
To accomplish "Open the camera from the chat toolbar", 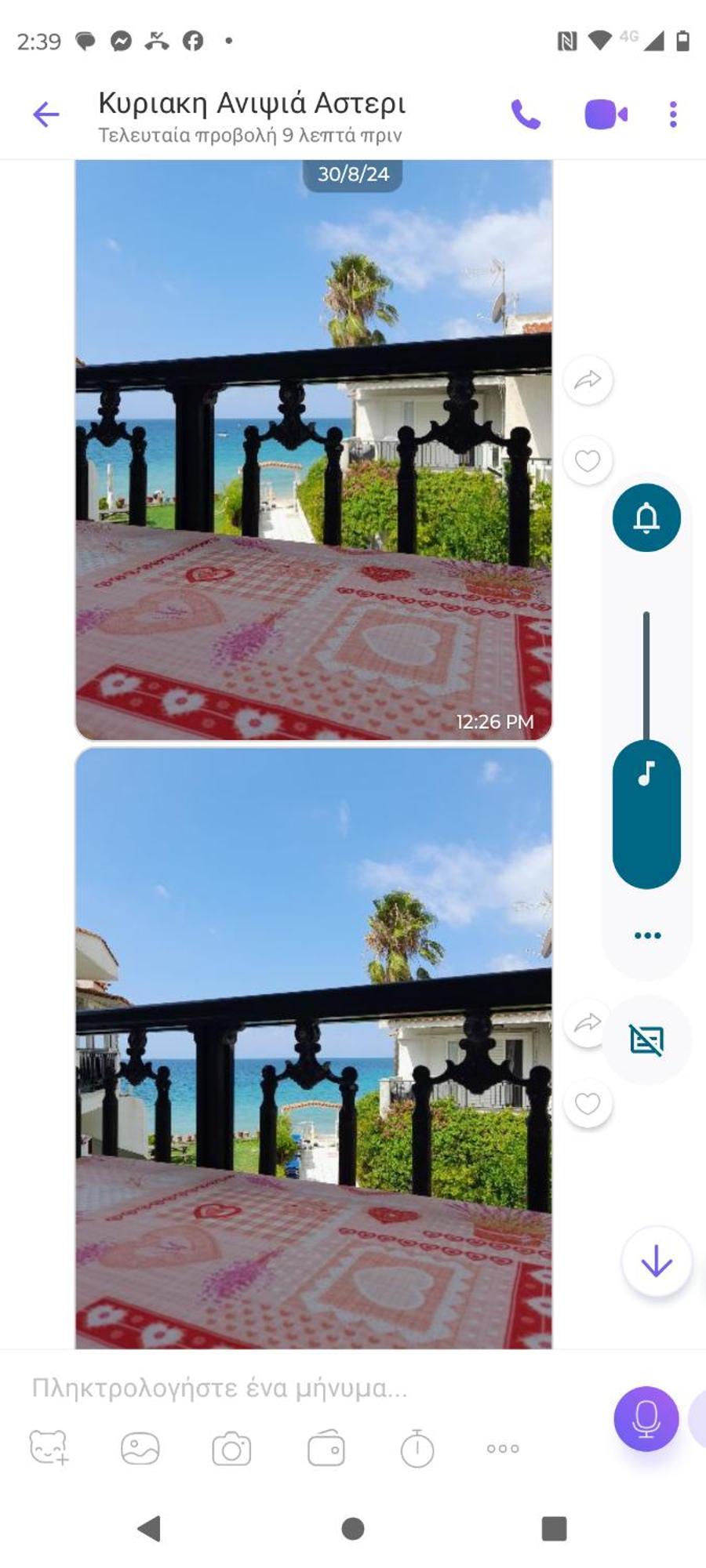I will click(231, 1449).
